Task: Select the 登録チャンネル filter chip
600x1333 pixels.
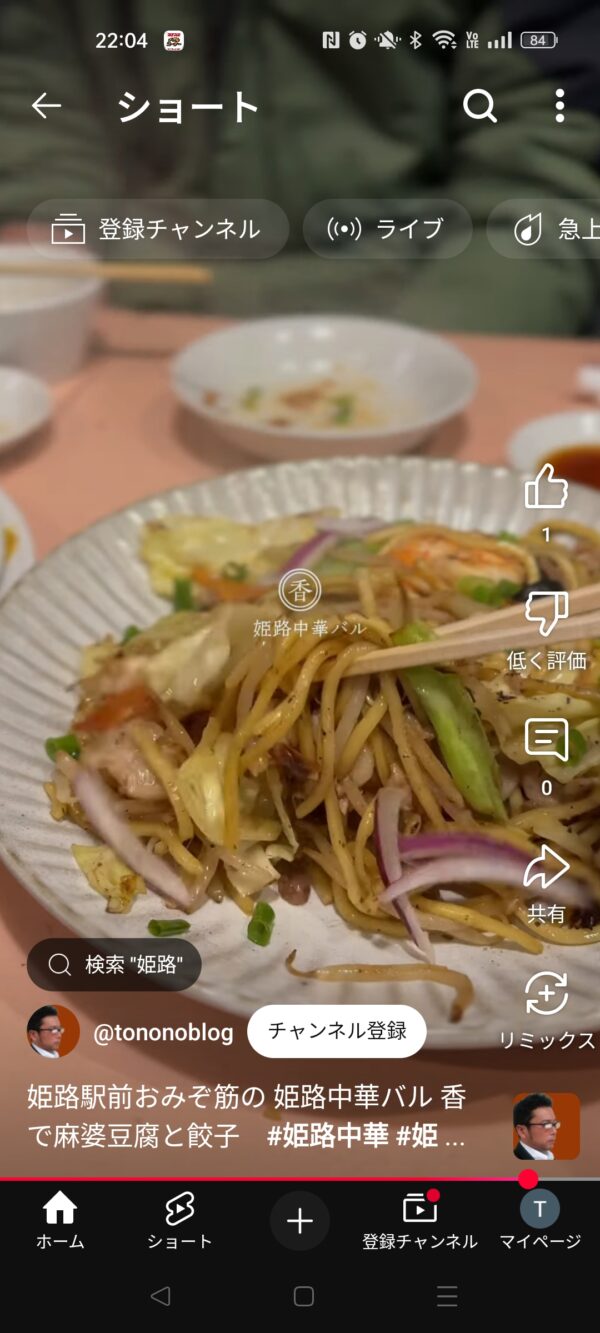Action: point(157,229)
